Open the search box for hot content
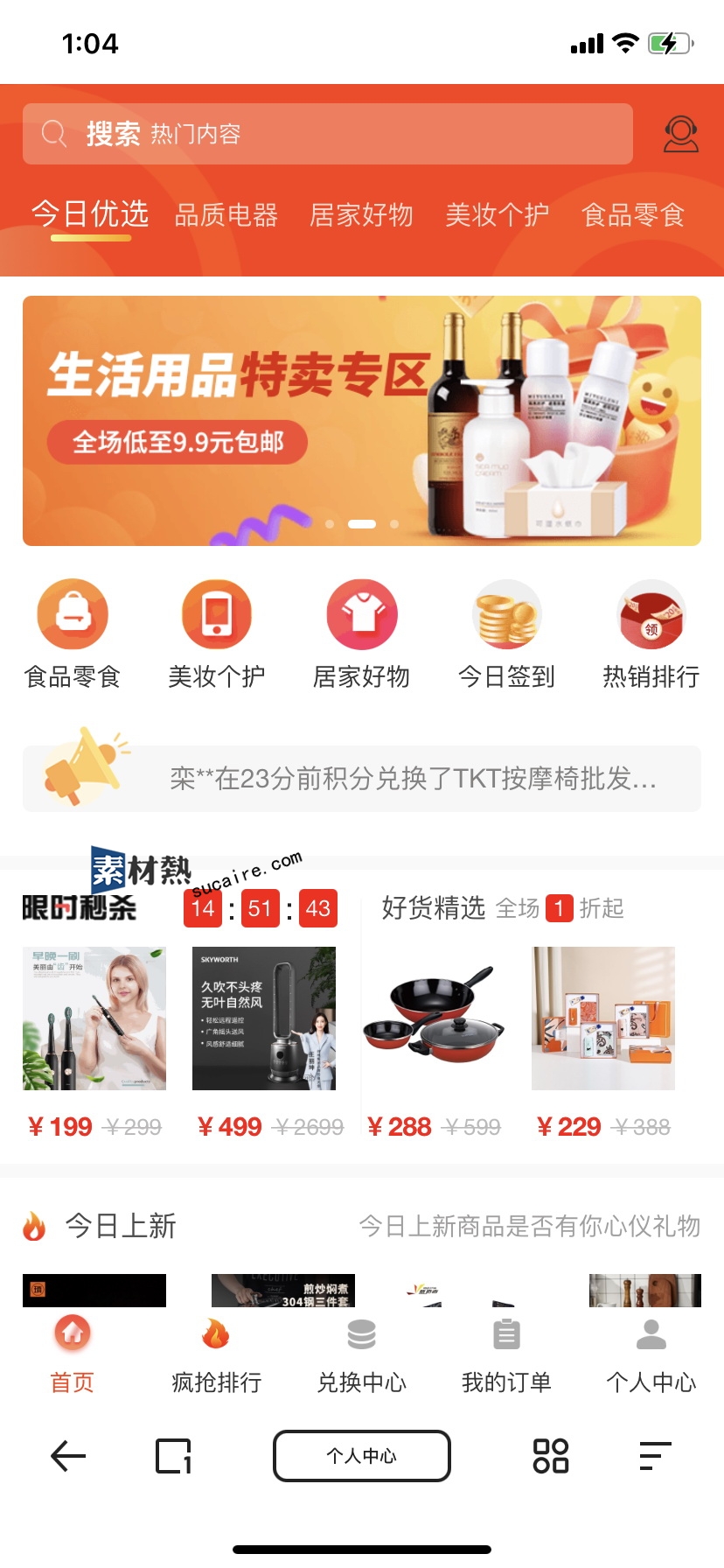Image resolution: width=724 pixels, height=1568 pixels. click(327, 134)
